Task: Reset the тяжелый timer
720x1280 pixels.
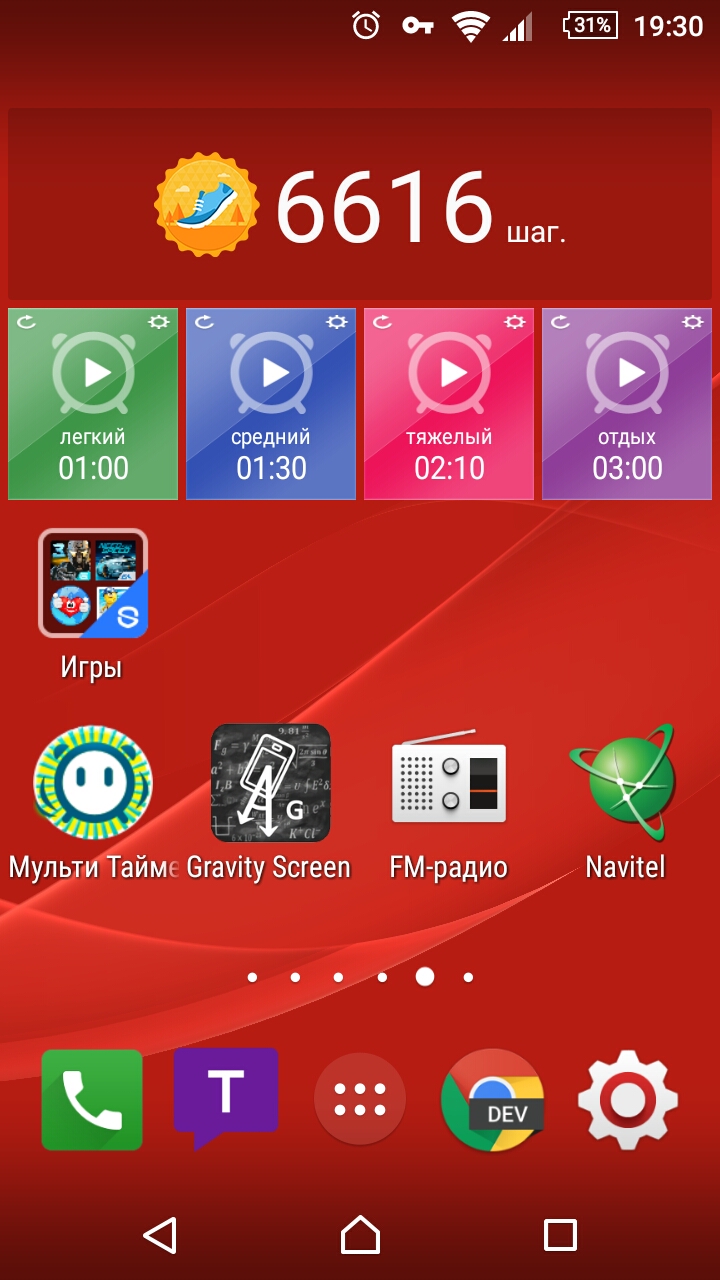Action: [382, 322]
